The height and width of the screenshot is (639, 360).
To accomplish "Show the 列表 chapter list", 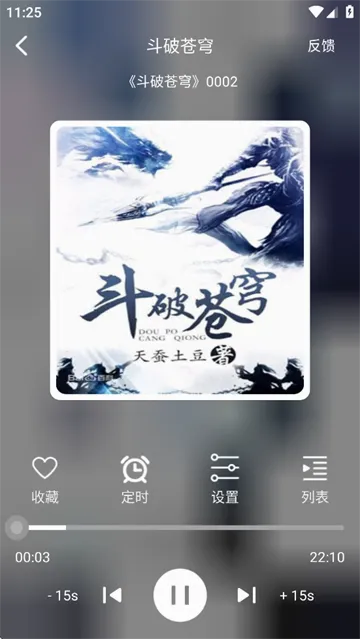I will (x=315, y=480).
